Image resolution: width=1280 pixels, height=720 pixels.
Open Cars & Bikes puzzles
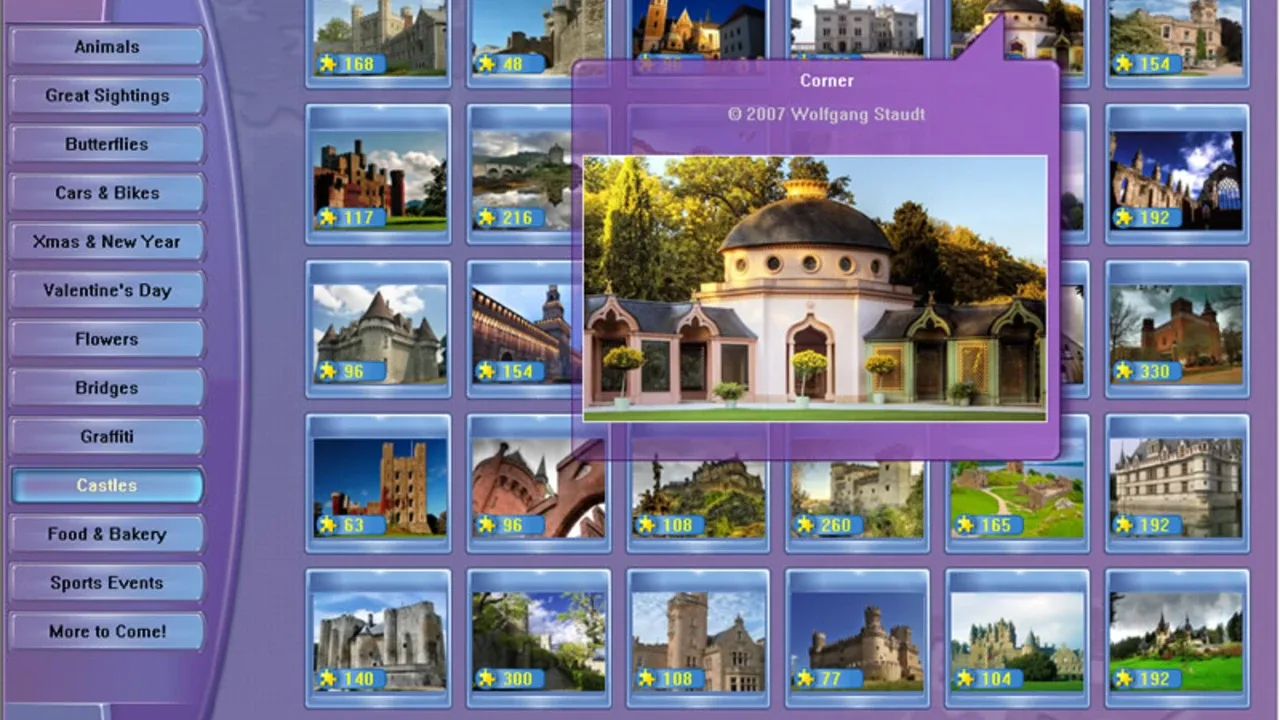[107, 193]
